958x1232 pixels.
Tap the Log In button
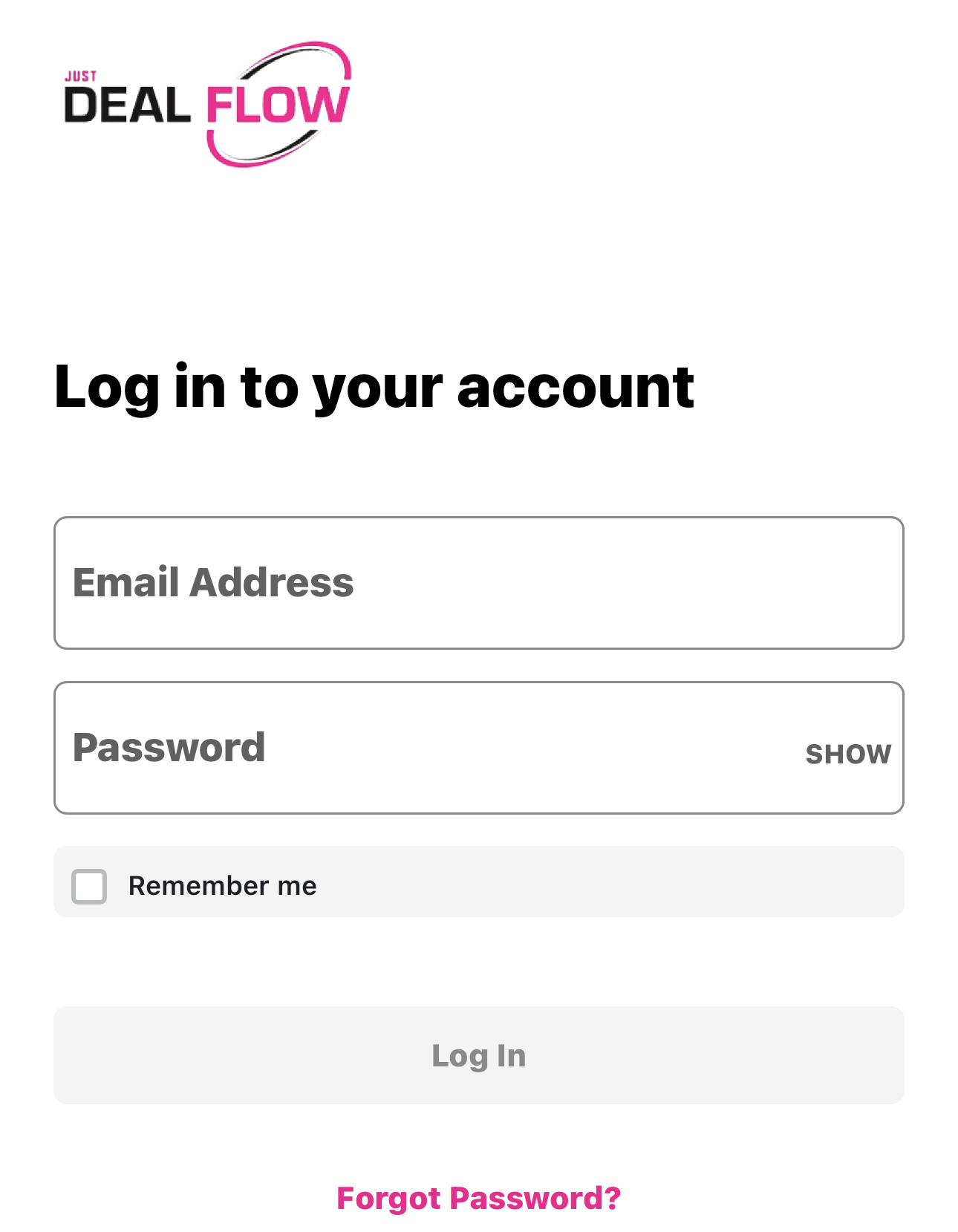pos(478,1055)
